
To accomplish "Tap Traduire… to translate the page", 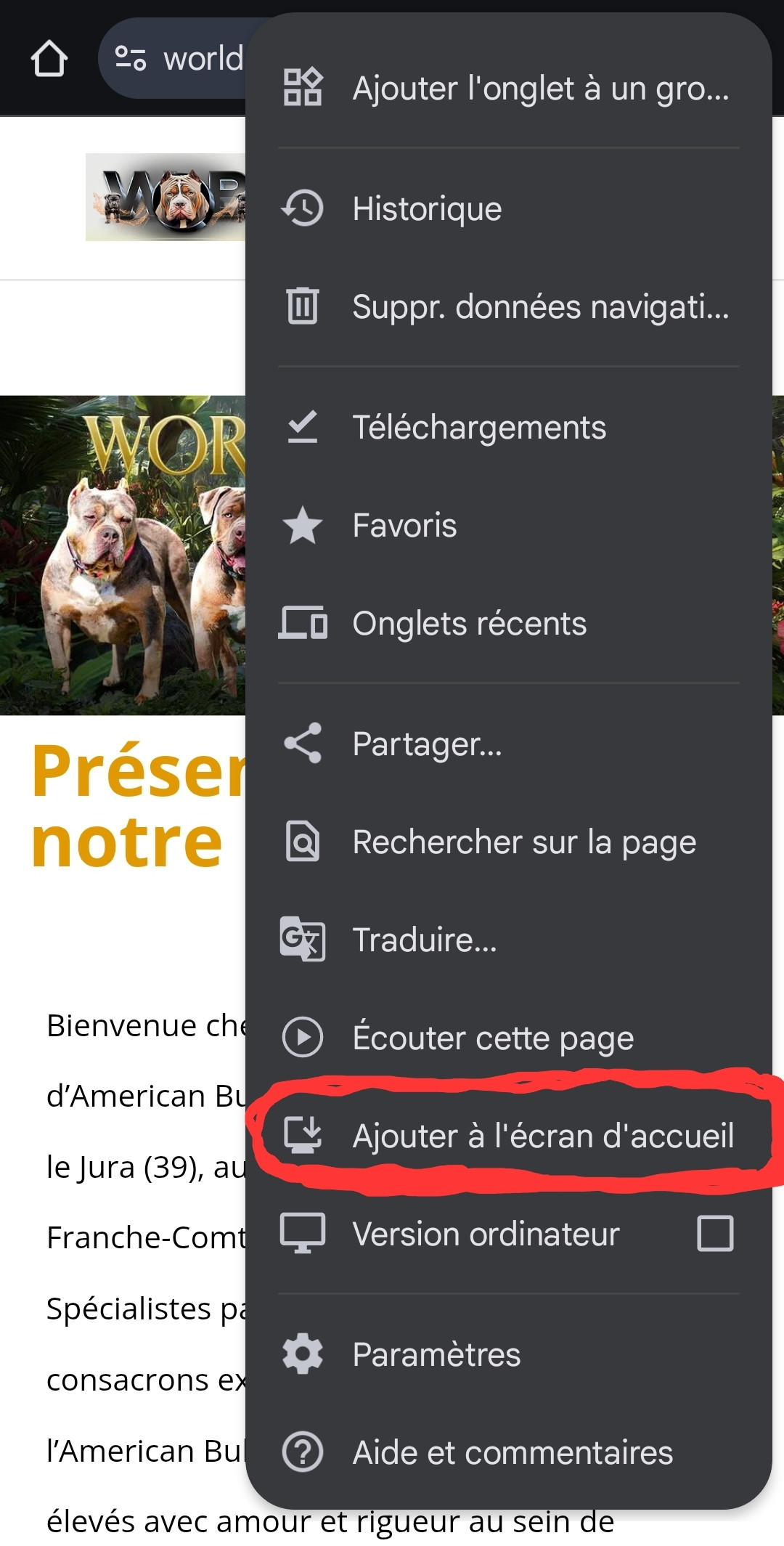I will click(x=508, y=940).
